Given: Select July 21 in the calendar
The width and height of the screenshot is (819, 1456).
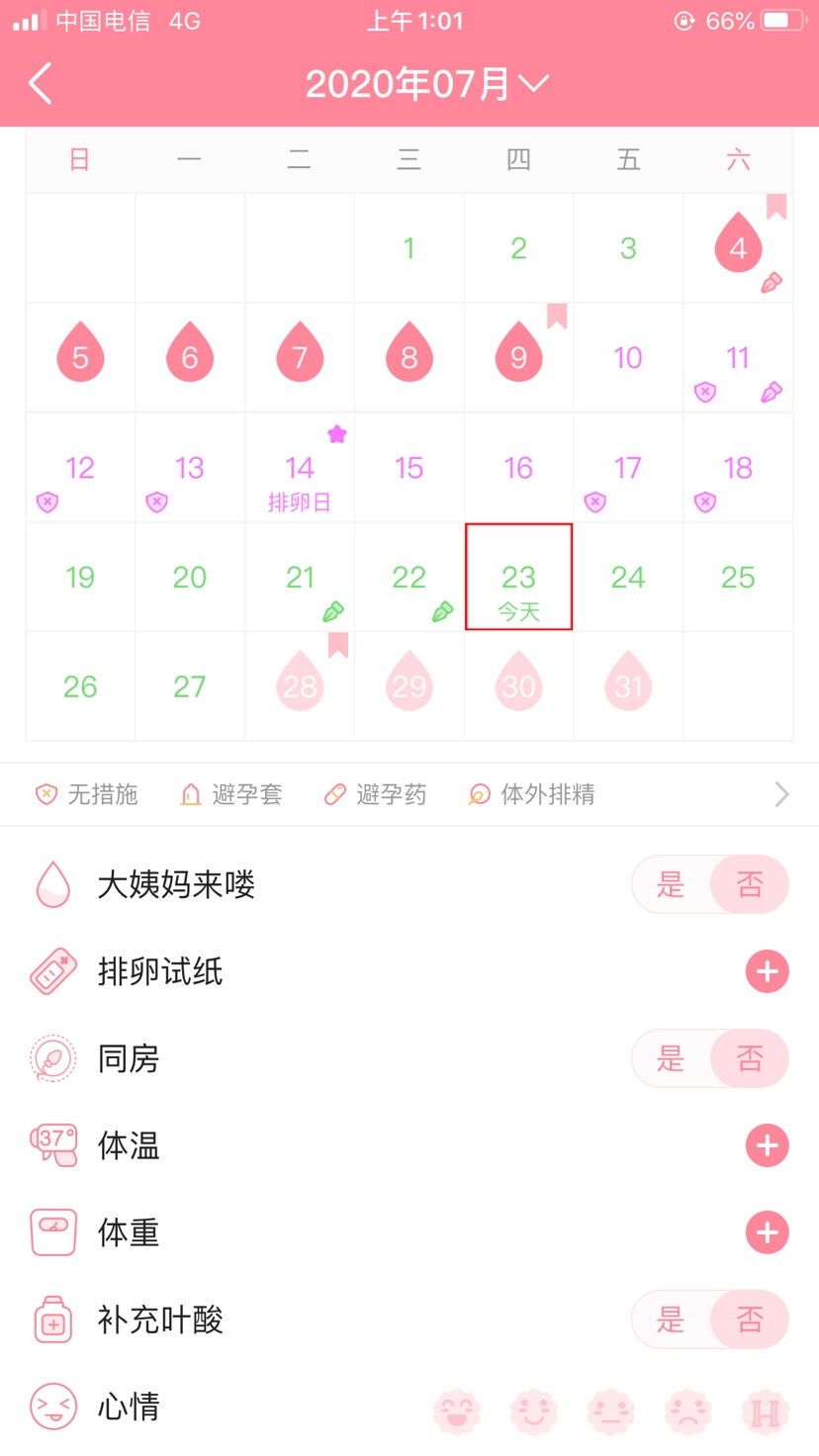Looking at the screenshot, I should [300, 578].
